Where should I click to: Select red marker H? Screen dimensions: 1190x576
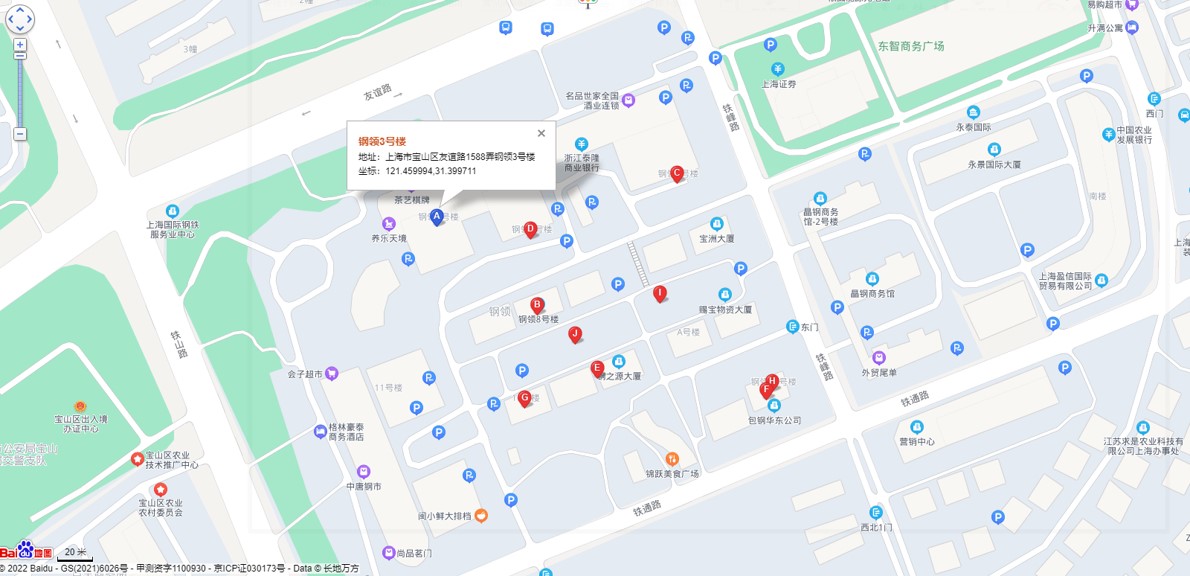[x=772, y=381]
